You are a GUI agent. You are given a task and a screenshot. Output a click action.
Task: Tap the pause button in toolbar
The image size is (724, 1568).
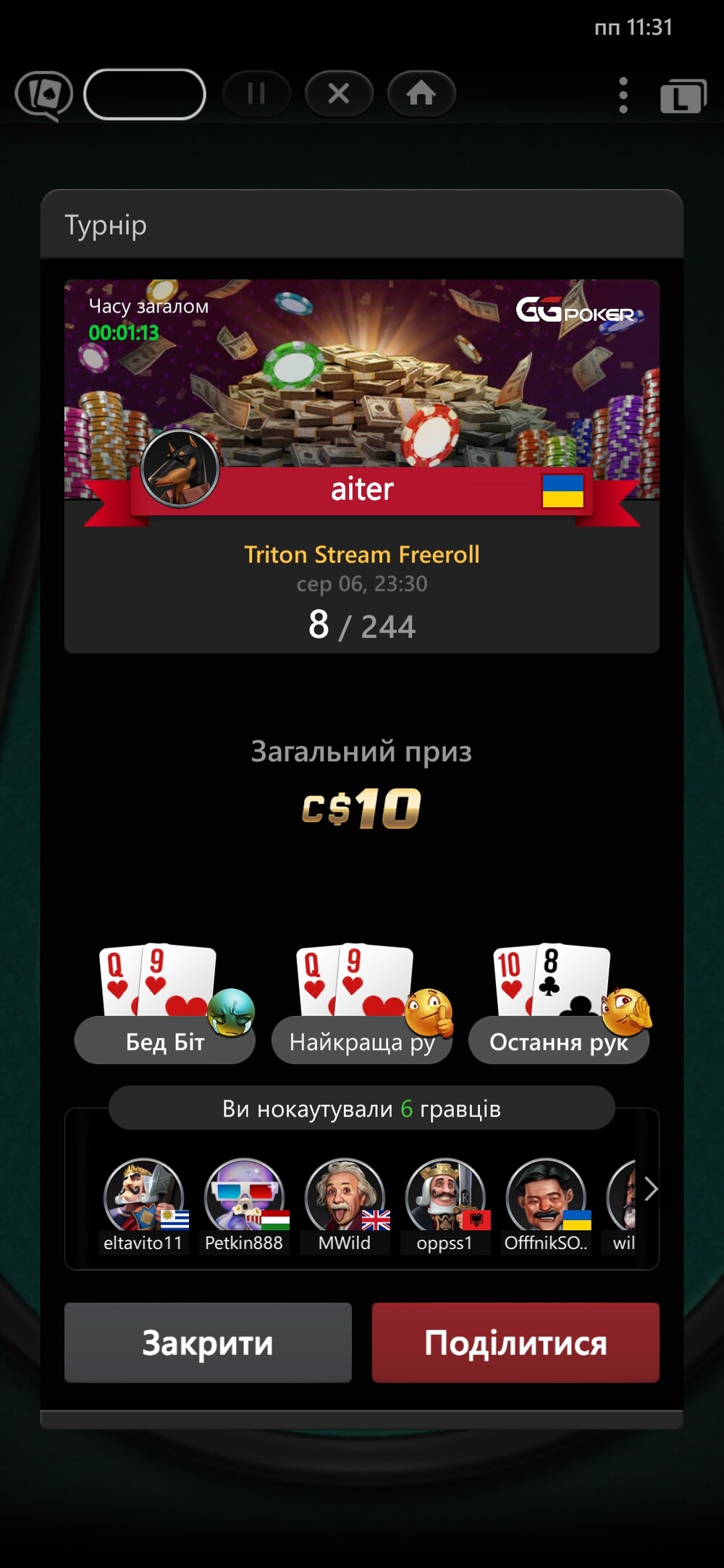point(256,94)
